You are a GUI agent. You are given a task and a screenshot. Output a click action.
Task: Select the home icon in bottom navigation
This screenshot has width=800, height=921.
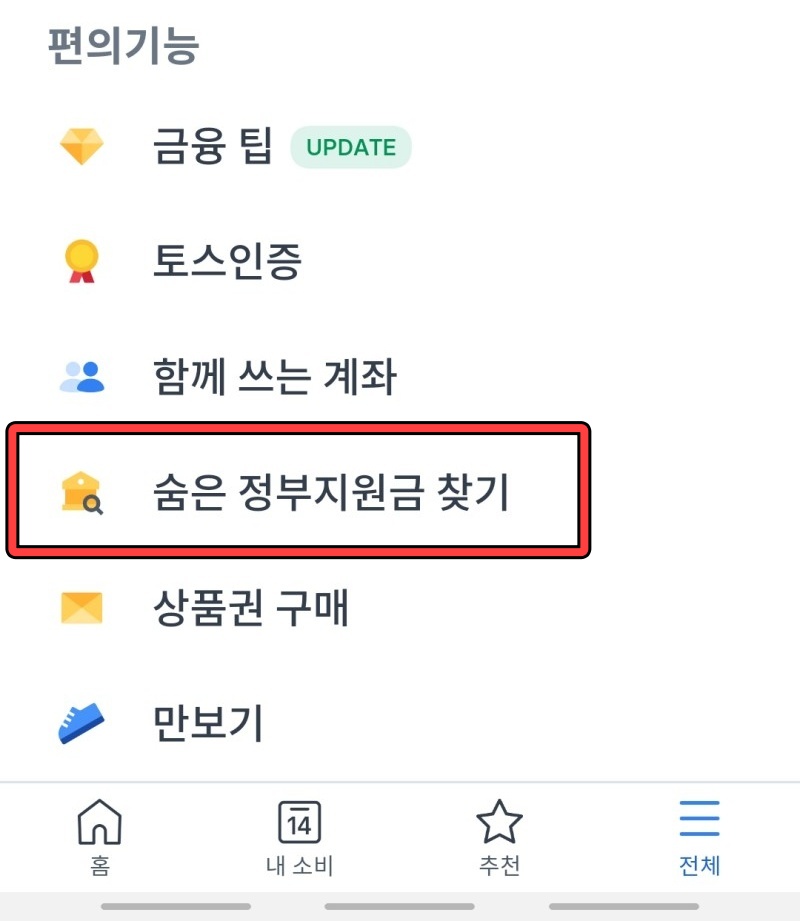point(100,821)
